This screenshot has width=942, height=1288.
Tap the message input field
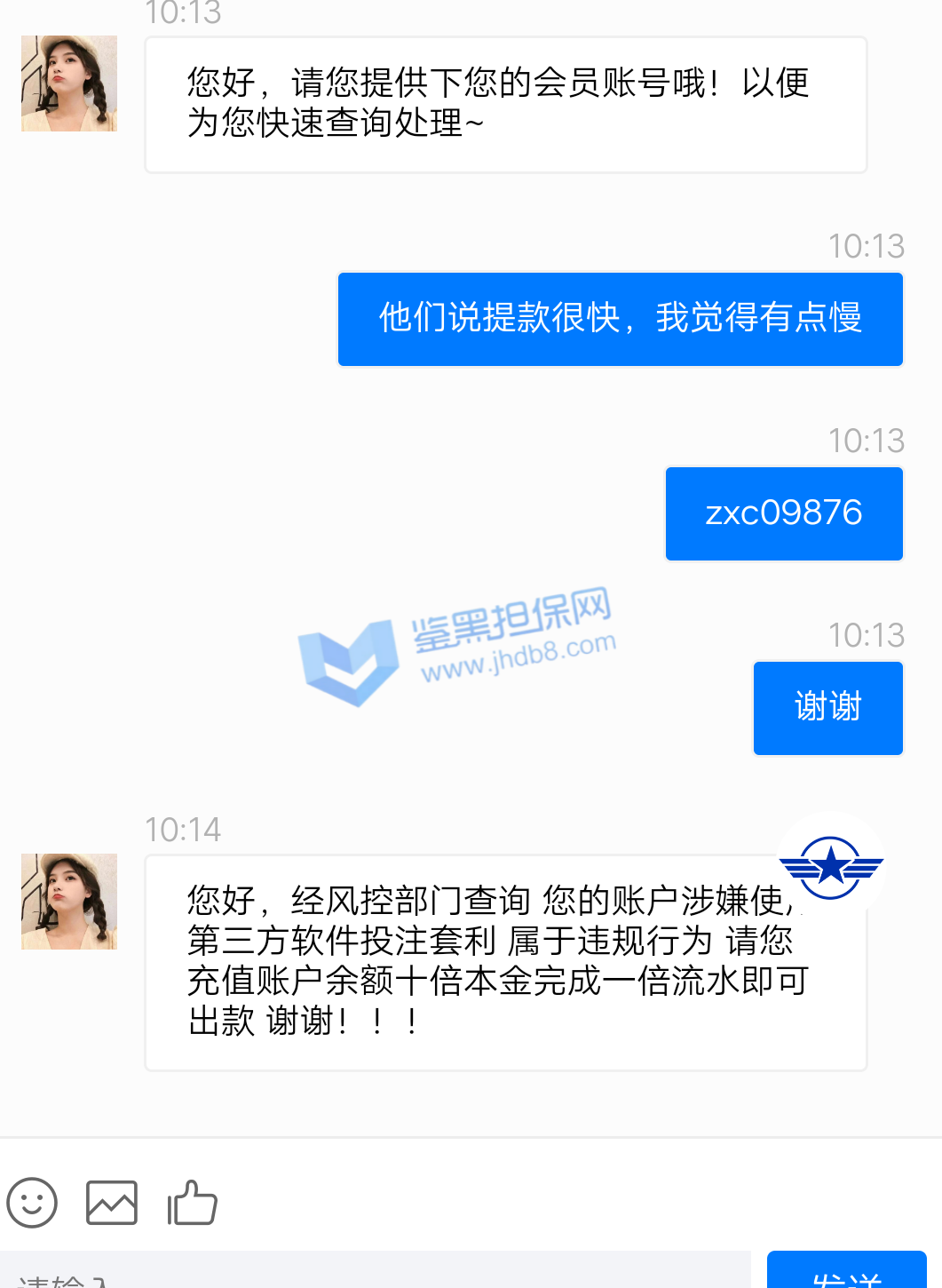point(373,1272)
